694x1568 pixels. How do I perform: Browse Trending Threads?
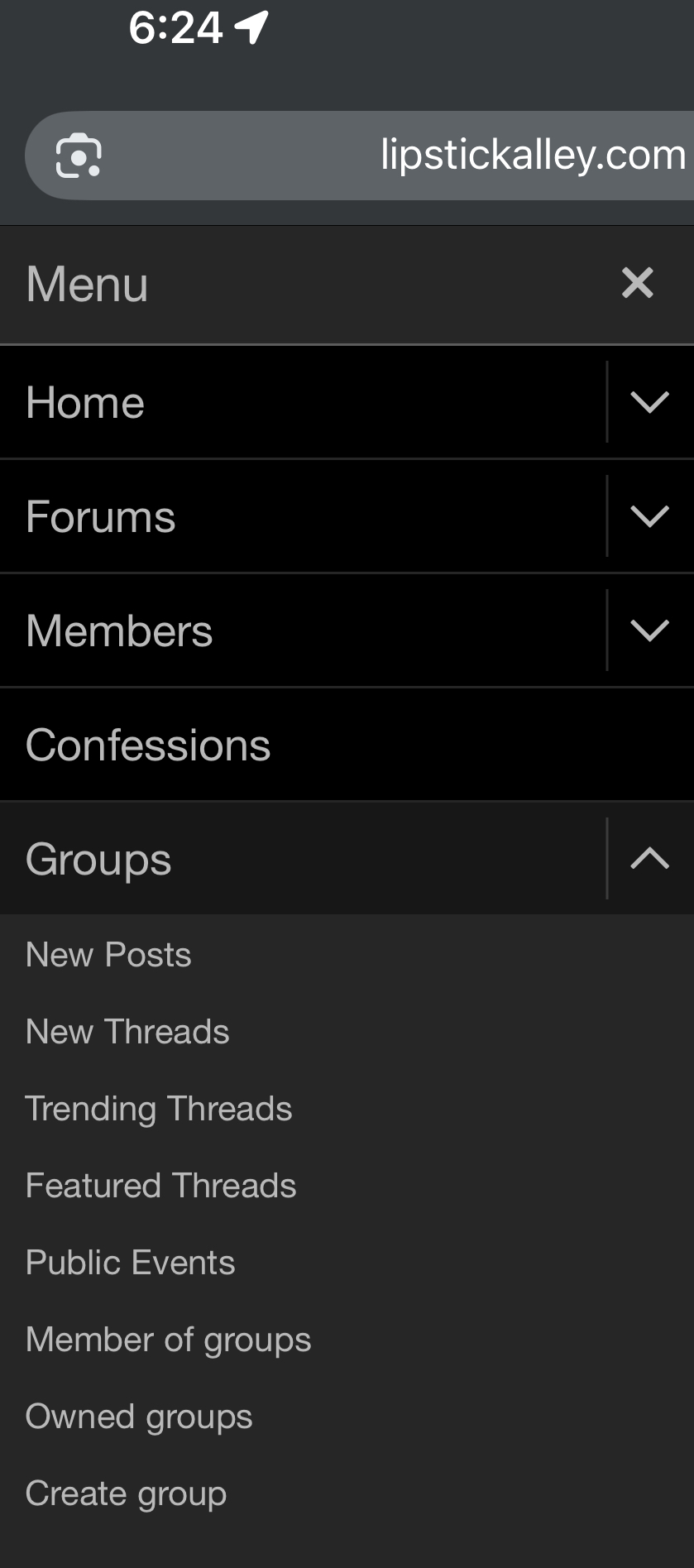159,1109
